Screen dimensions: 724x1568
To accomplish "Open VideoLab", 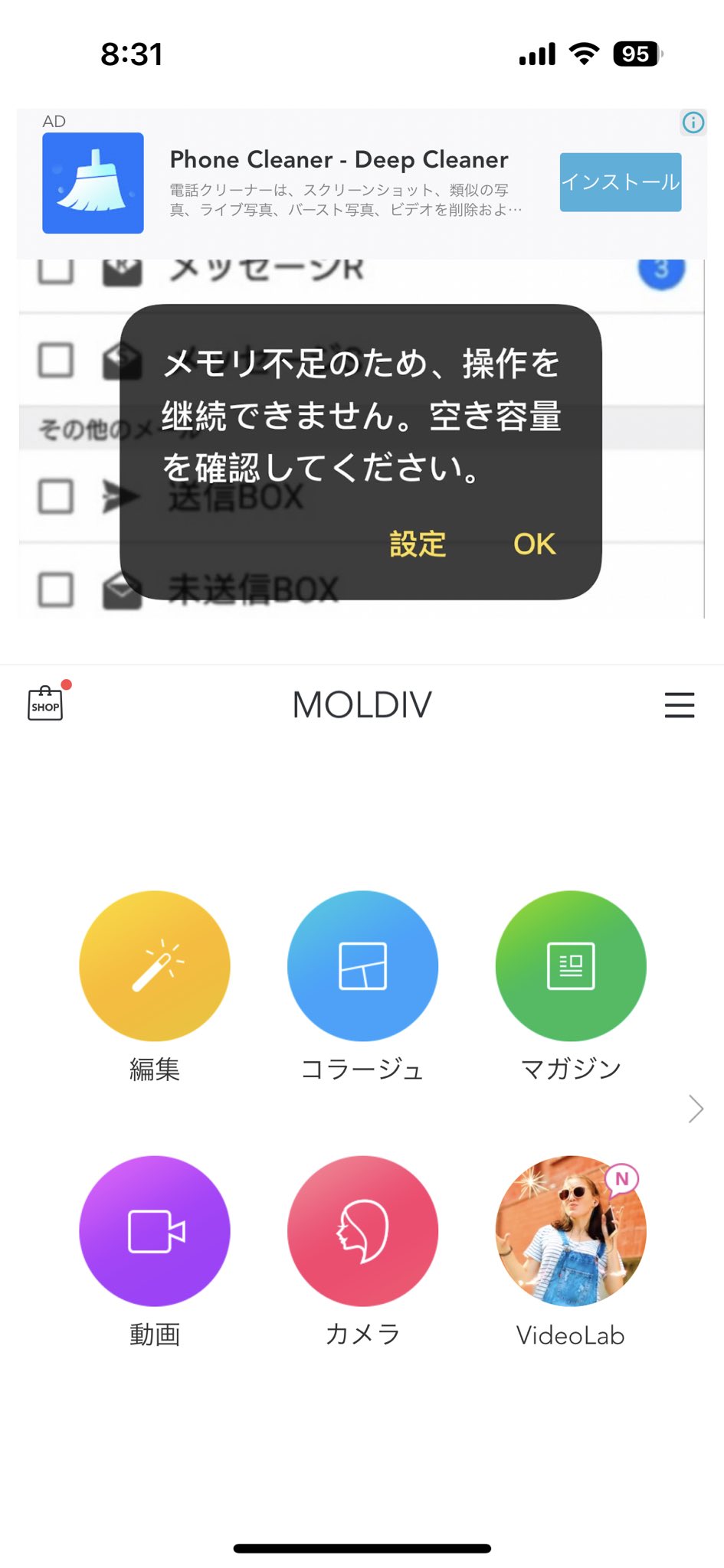I will coord(571,1230).
